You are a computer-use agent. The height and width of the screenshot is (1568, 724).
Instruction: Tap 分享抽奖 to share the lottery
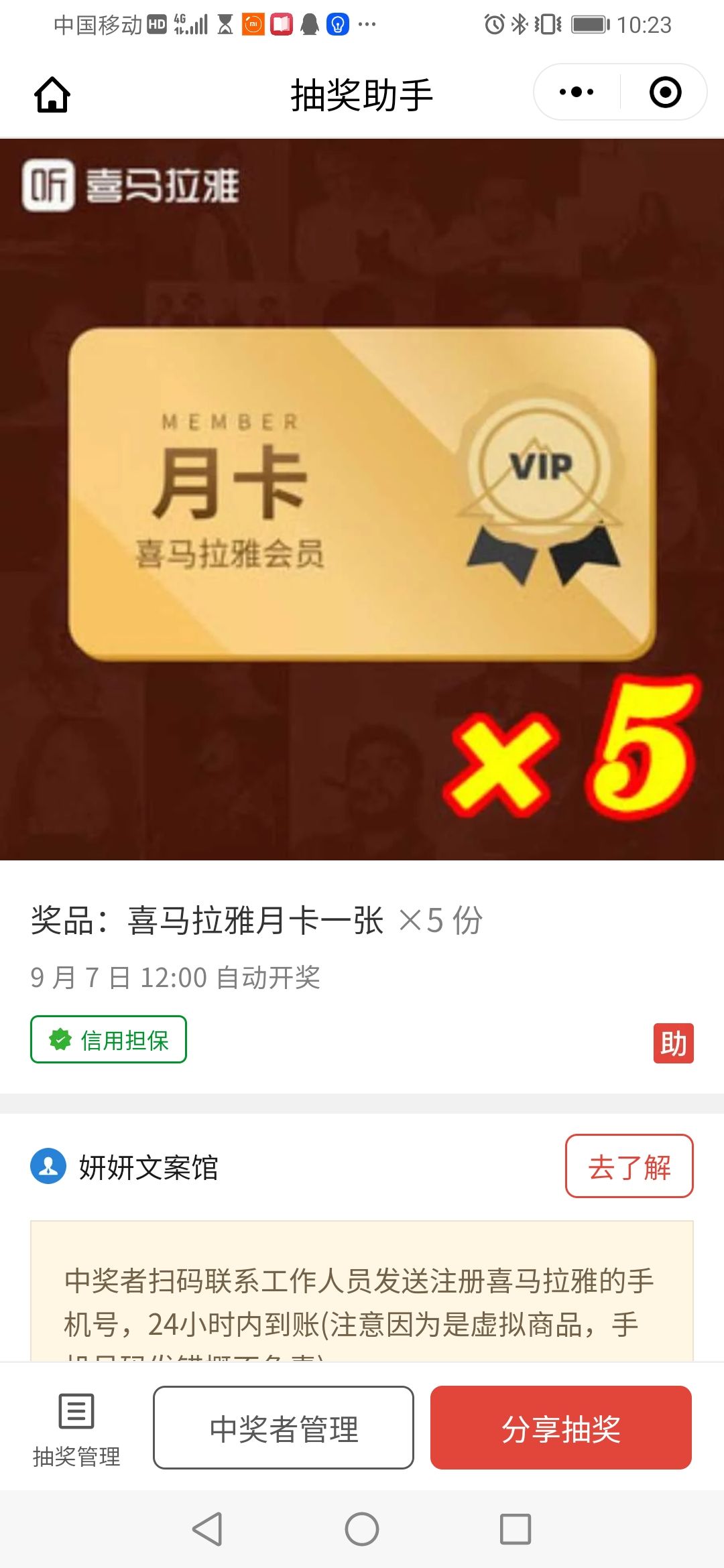(560, 1428)
